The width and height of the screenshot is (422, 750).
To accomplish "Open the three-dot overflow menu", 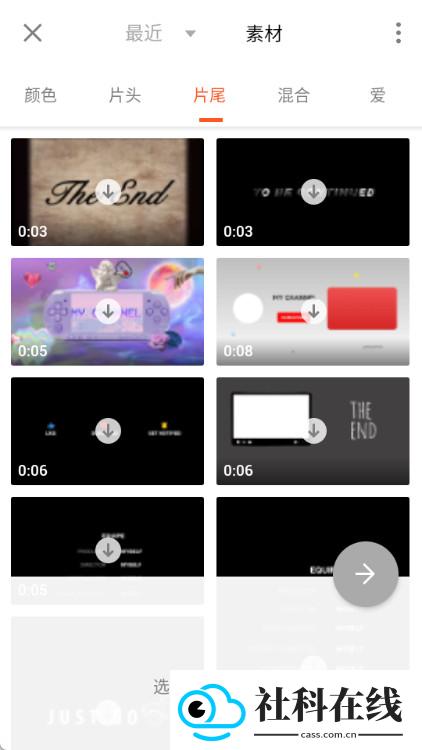I will pyautogui.click(x=398, y=33).
